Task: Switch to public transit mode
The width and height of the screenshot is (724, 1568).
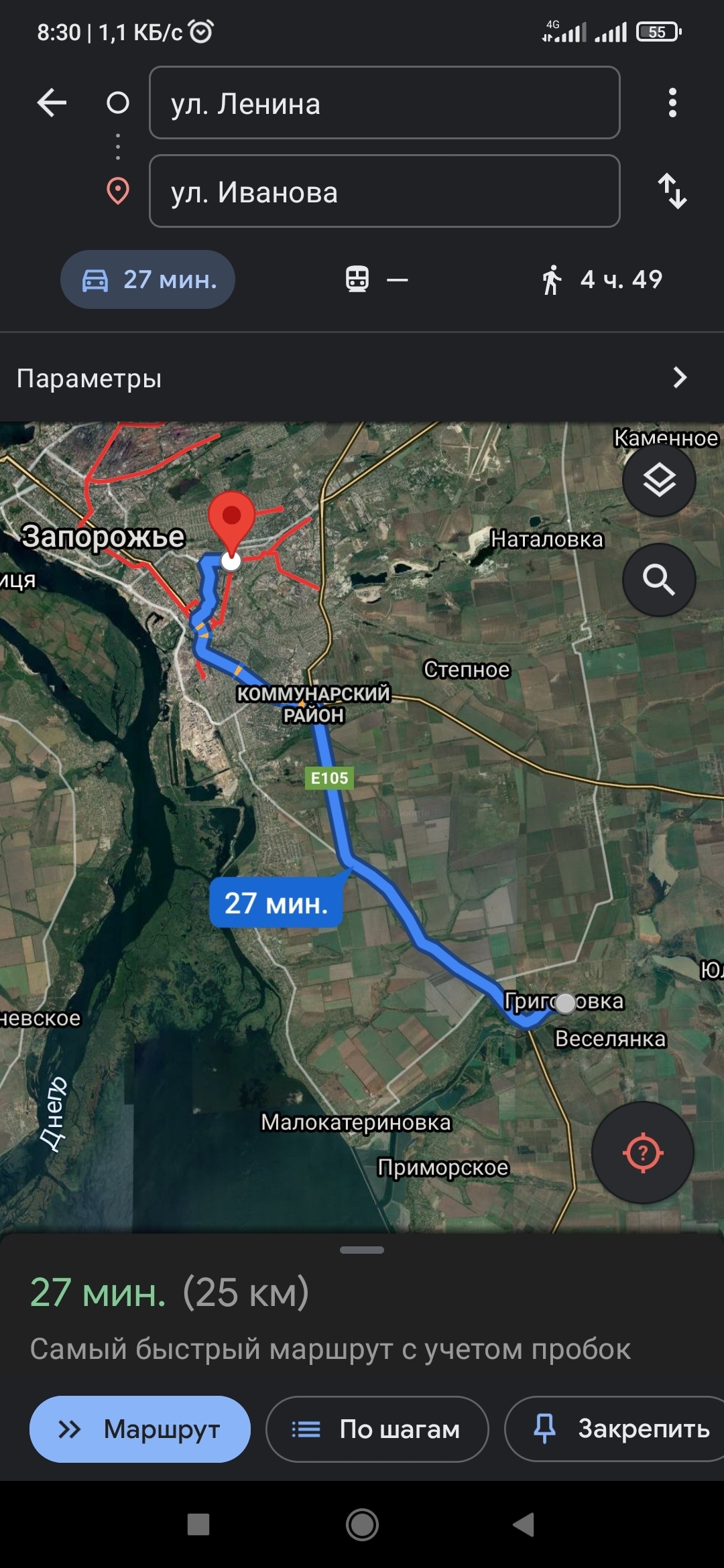Action: [x=375, y=279]
